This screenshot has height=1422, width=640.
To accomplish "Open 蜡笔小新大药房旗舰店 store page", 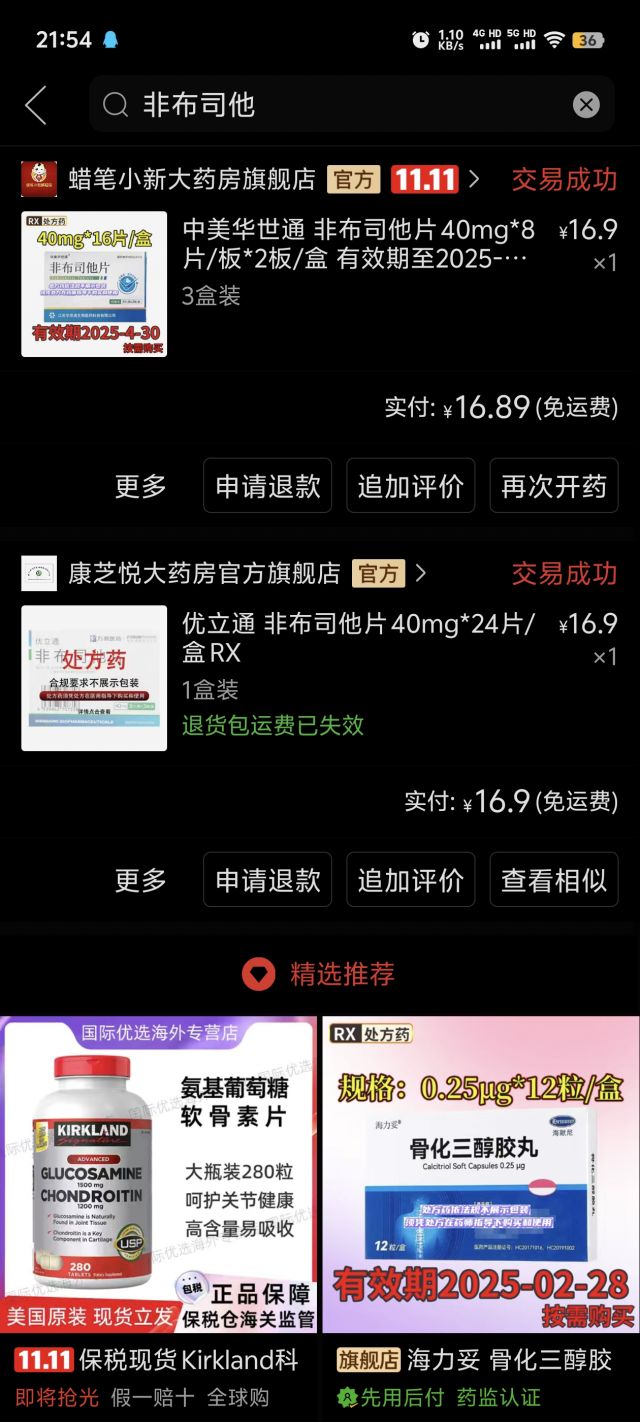I will (192, 180).
